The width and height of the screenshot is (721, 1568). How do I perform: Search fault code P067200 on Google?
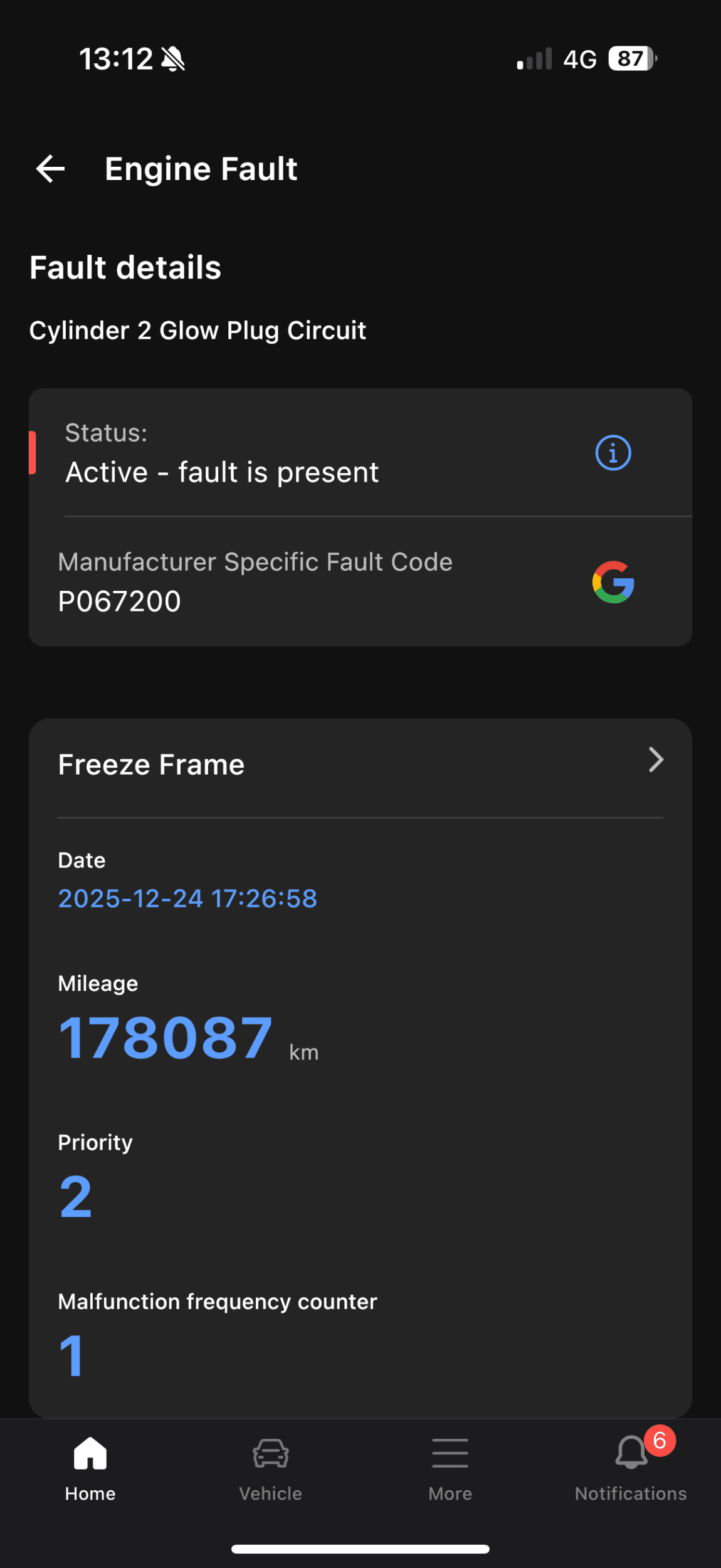[613, 582]
